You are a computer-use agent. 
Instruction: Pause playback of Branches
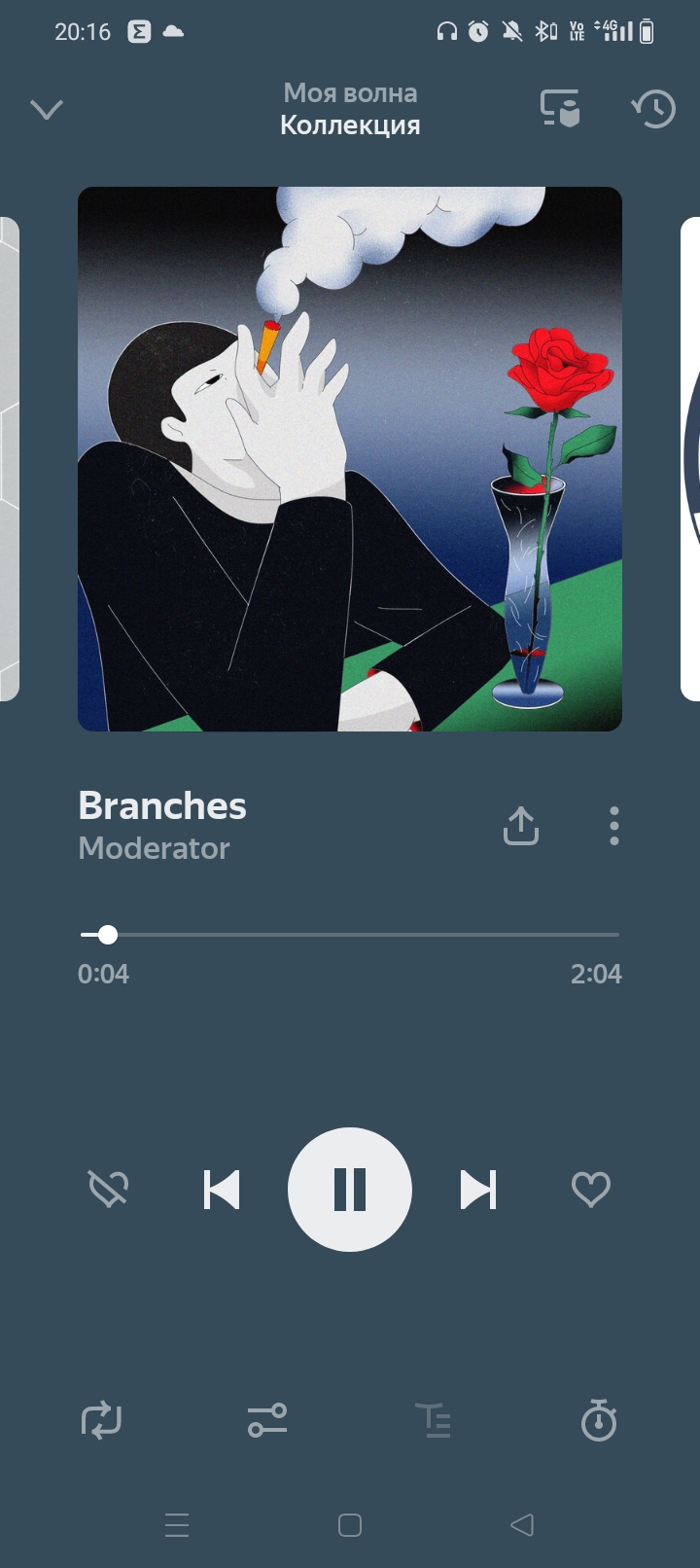click(350, 1189)
